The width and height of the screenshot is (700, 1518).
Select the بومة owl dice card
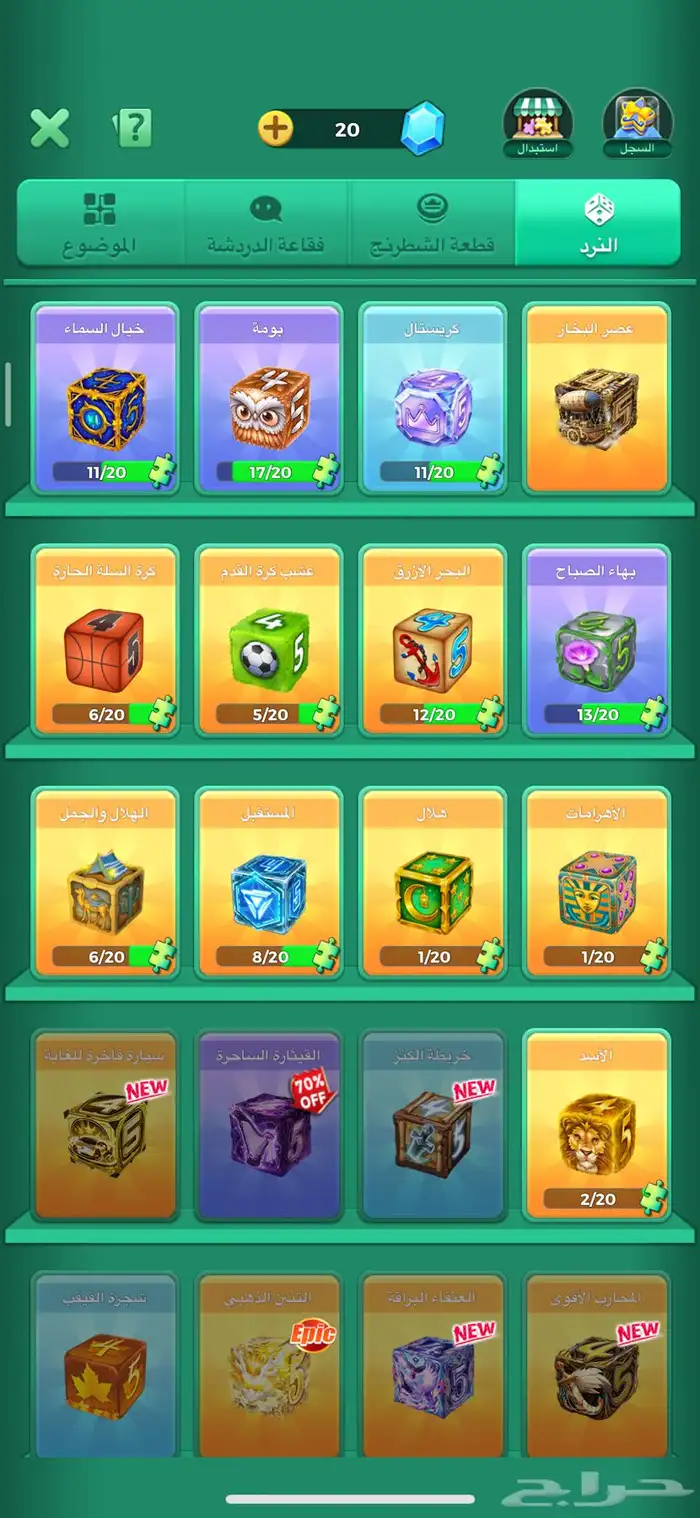point(269,398)
